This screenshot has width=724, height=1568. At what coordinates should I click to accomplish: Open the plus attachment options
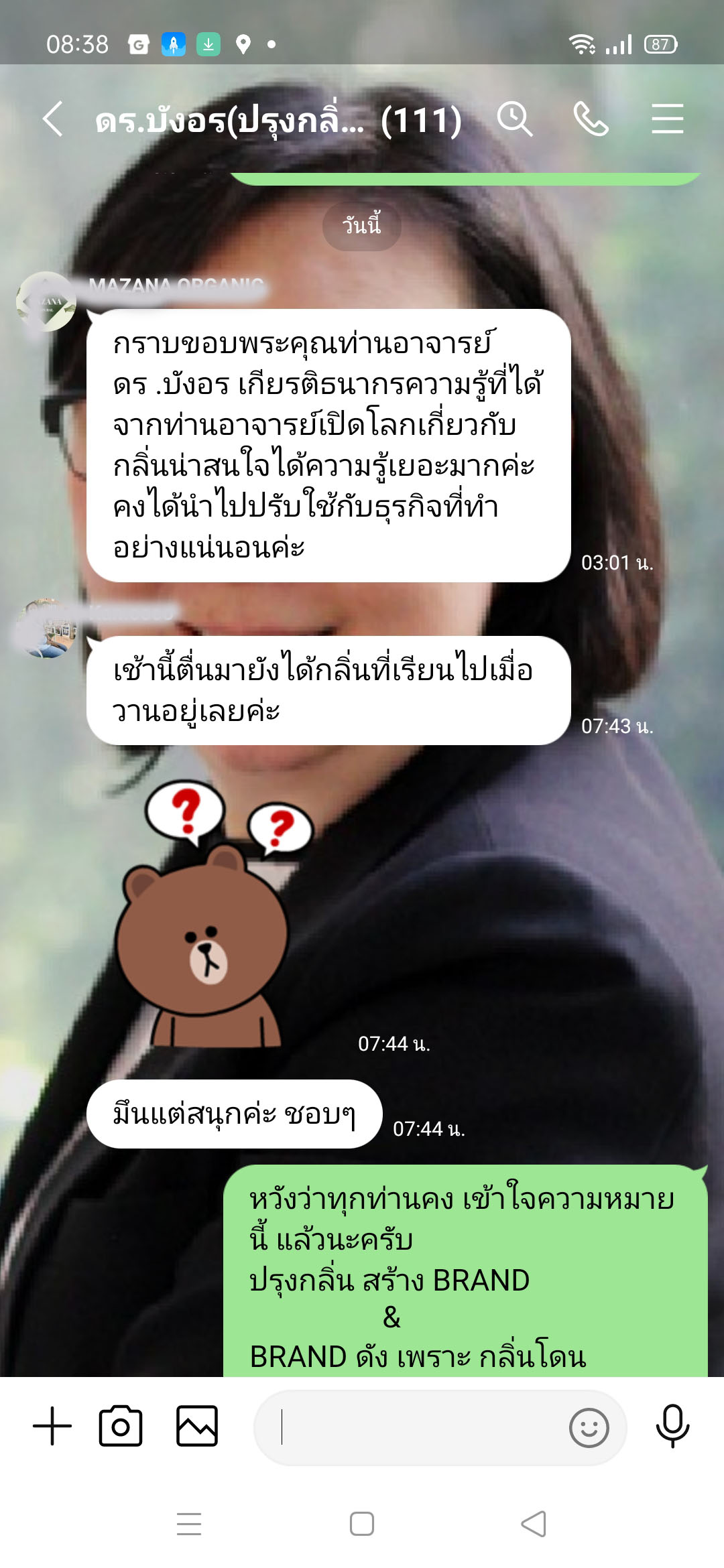click(52, 1426)
